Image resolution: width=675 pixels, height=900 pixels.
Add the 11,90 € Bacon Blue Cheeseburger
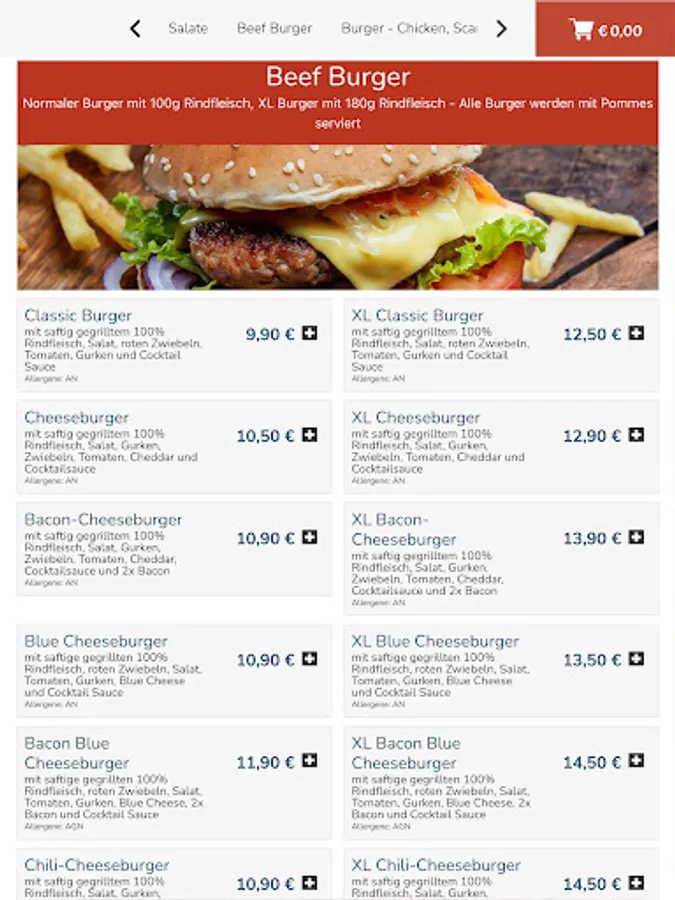pyautogui.click(x=310, y=761)
